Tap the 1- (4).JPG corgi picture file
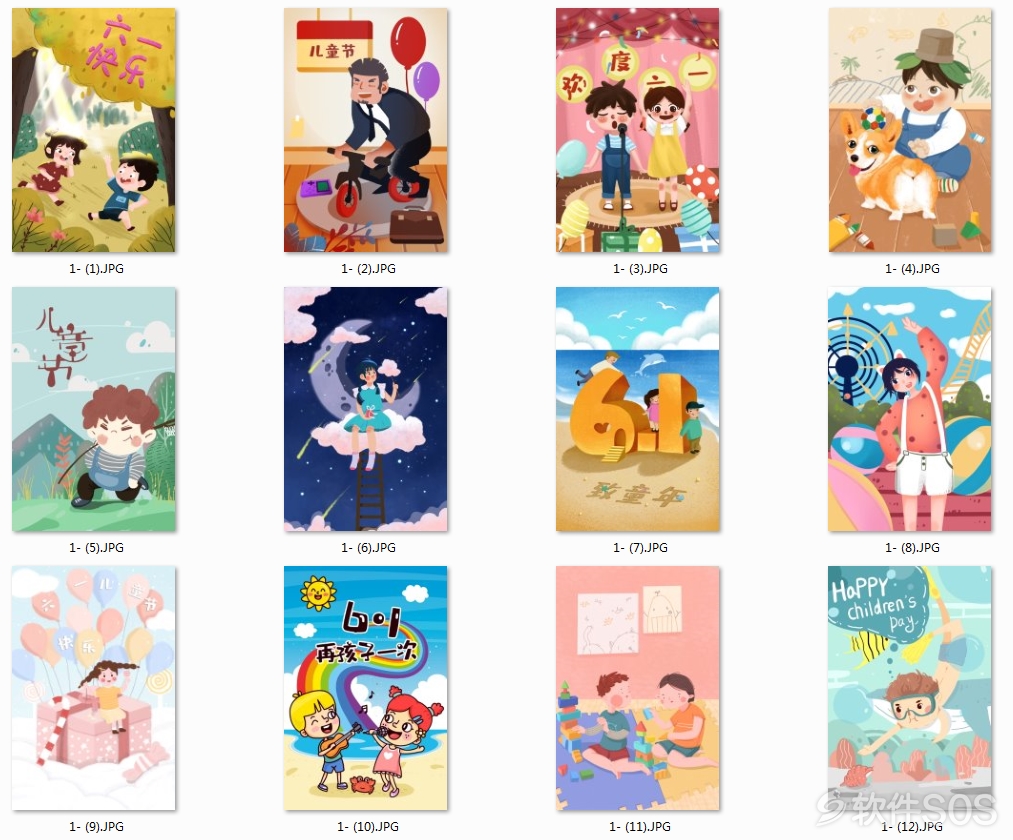The height and width of the screenshot is (840, 1013). [x=910, y=130]
